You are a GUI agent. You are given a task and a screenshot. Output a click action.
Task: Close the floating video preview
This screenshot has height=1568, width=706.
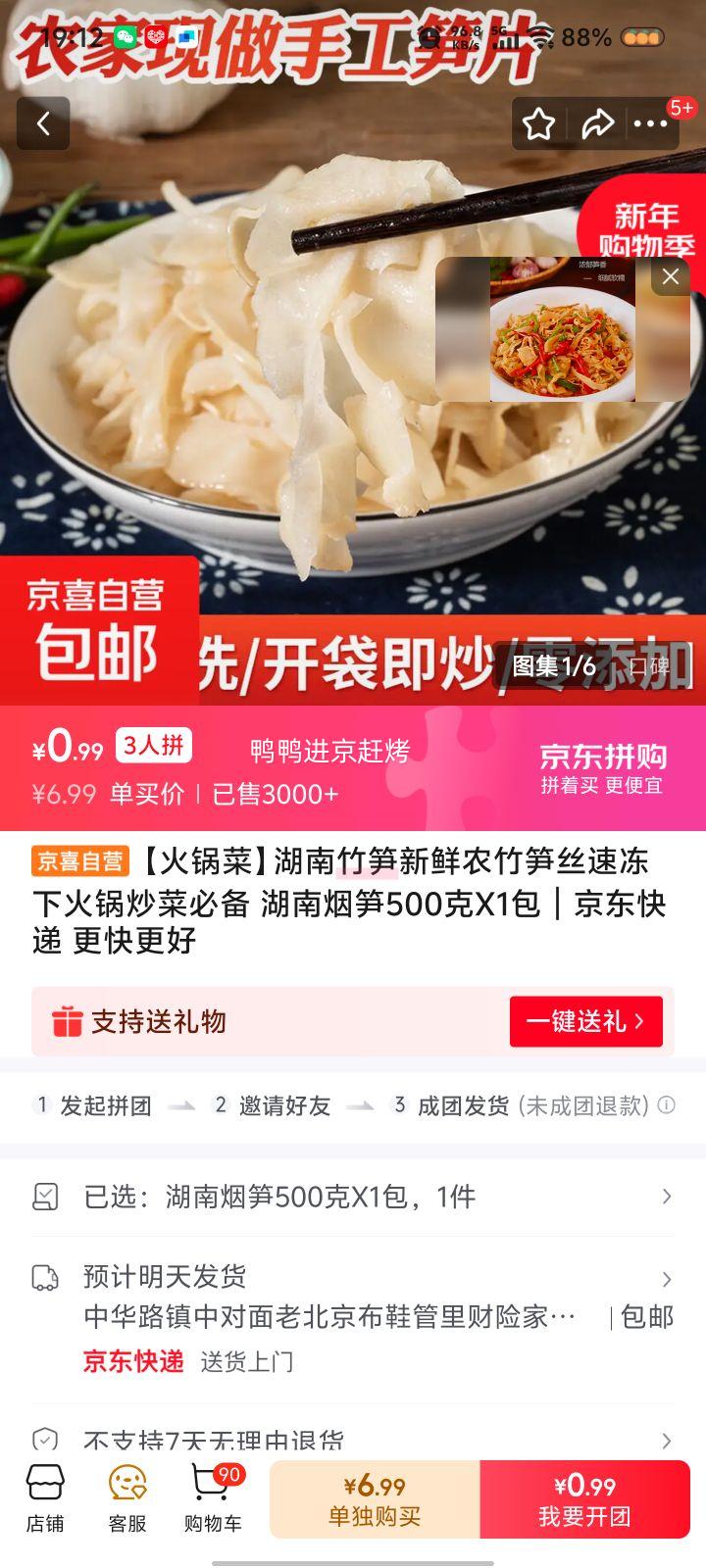(671, 276)
